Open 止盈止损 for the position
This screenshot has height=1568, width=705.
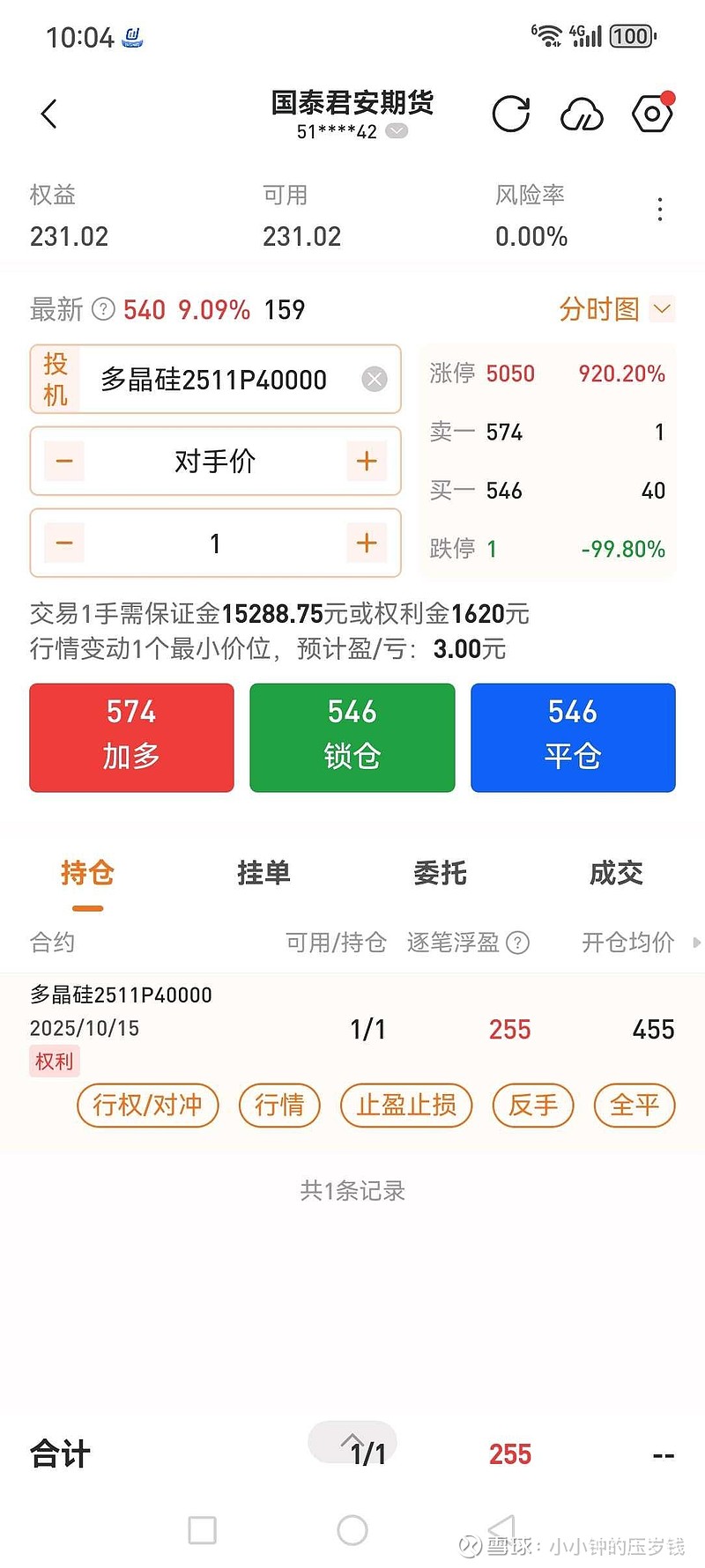pyautogui.click(x=406, y=1106)
